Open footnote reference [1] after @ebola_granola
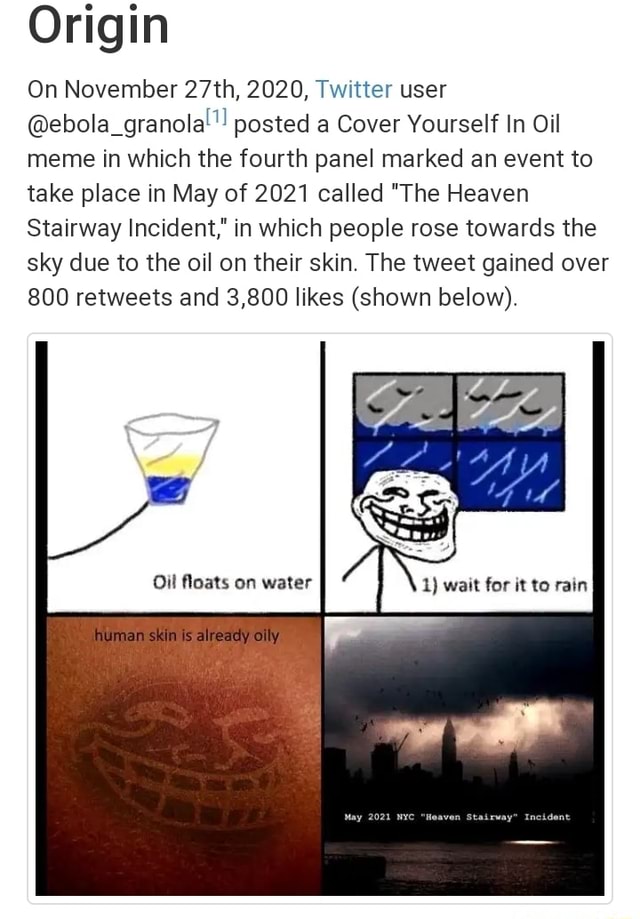The image size is (640, 919). point(219,117)
